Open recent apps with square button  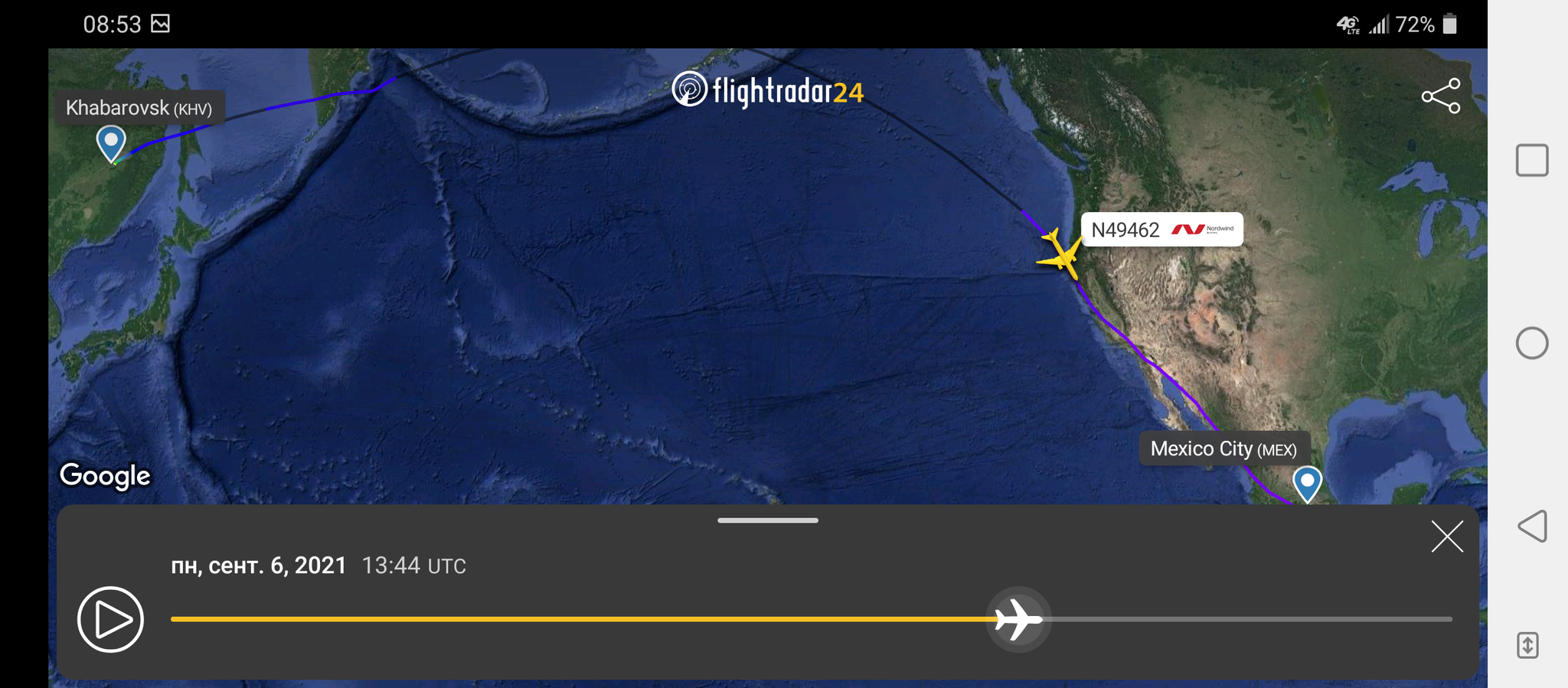(x=1532, y=161)
